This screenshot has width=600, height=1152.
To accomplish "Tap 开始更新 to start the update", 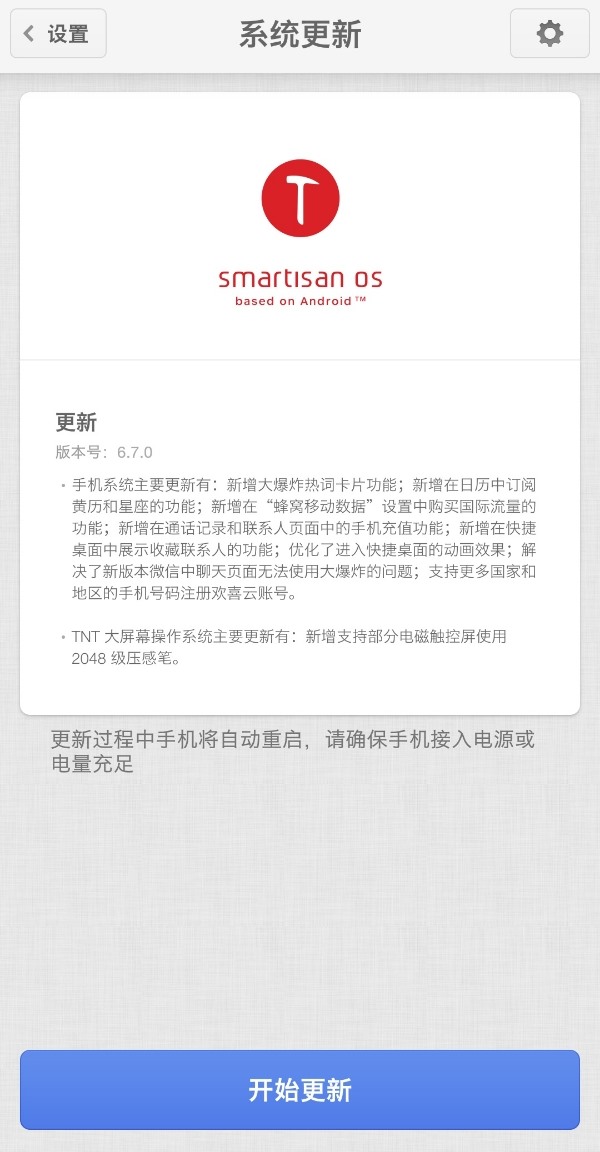I will [x=300, y=1090].
